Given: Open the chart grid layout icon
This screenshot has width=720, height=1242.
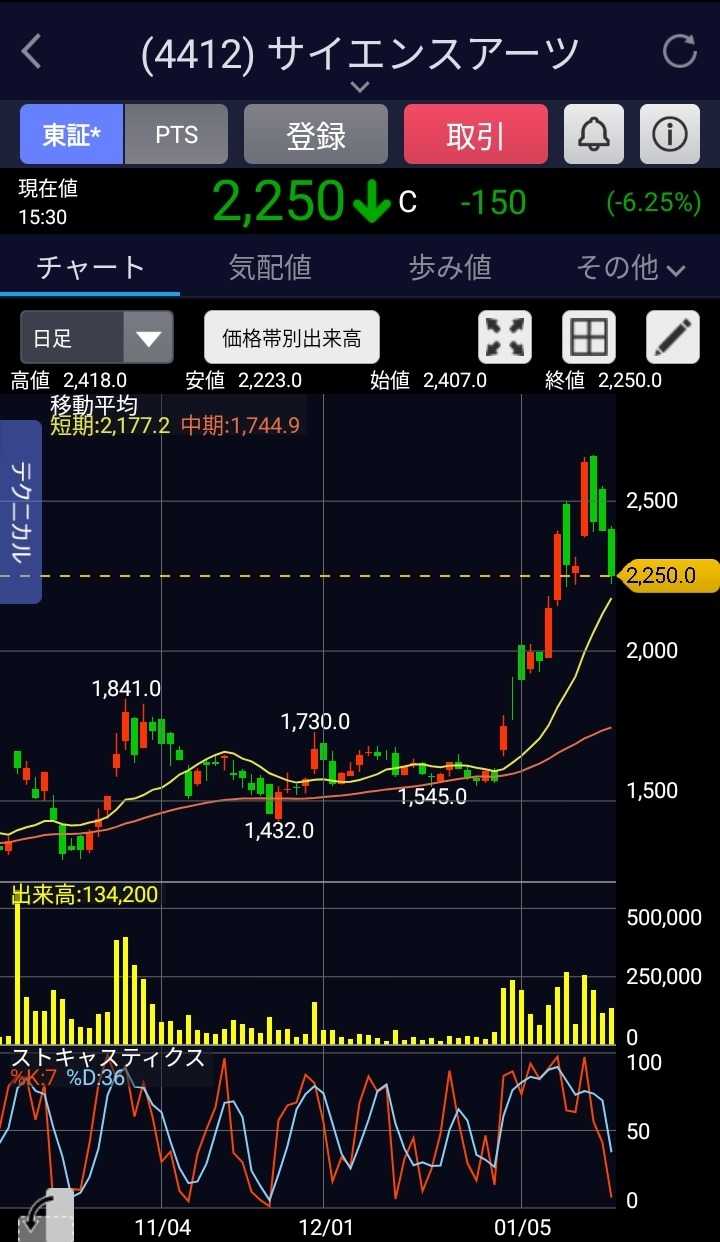Looking at the screenshot, I should (588, 337).
